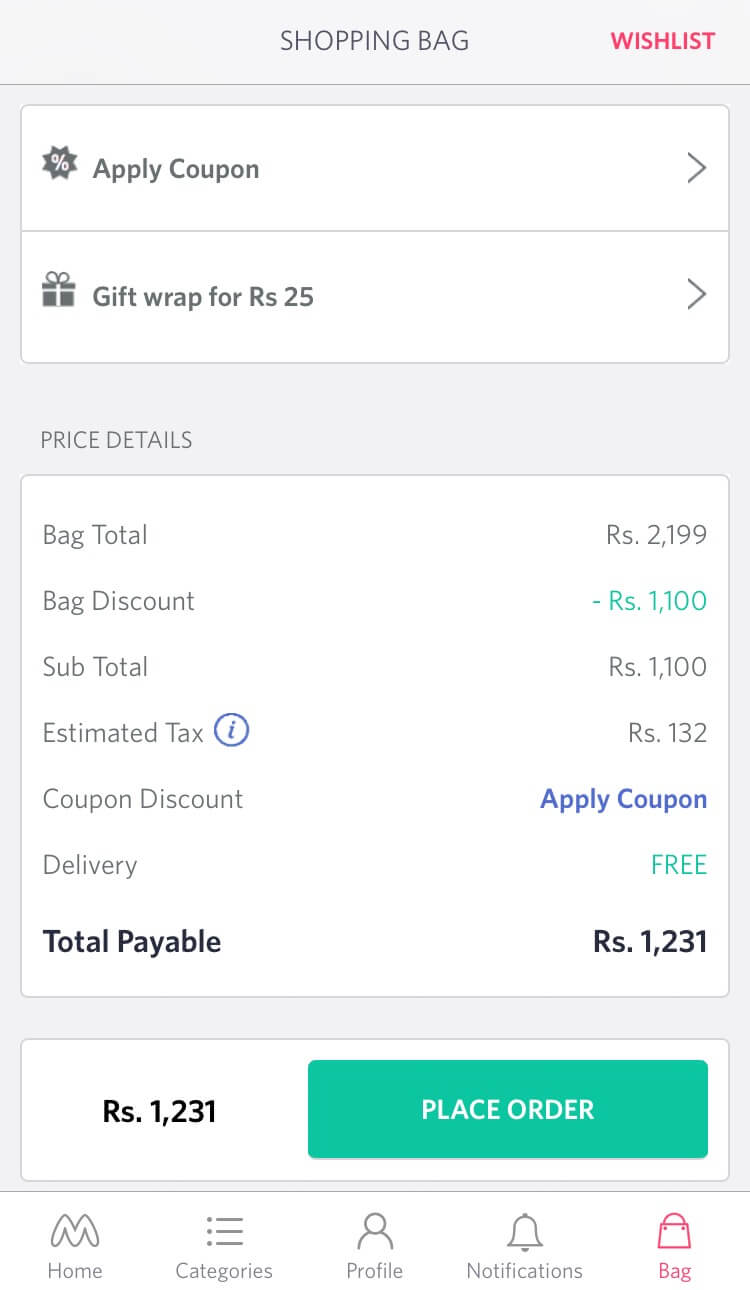The height and width of the screenshot is (1290, 750).
Task: Open the Notifications tab
Action: pyautogui.click(x=524, y=1243)
